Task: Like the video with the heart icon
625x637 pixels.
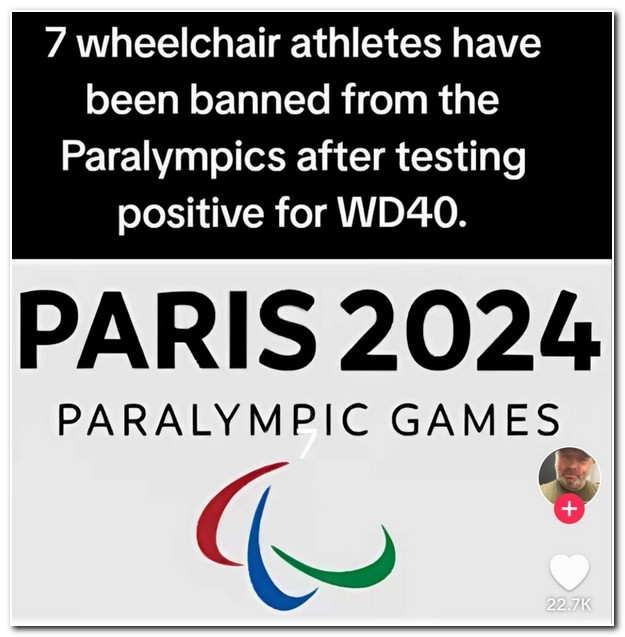Action: click(x=569, y=572)
